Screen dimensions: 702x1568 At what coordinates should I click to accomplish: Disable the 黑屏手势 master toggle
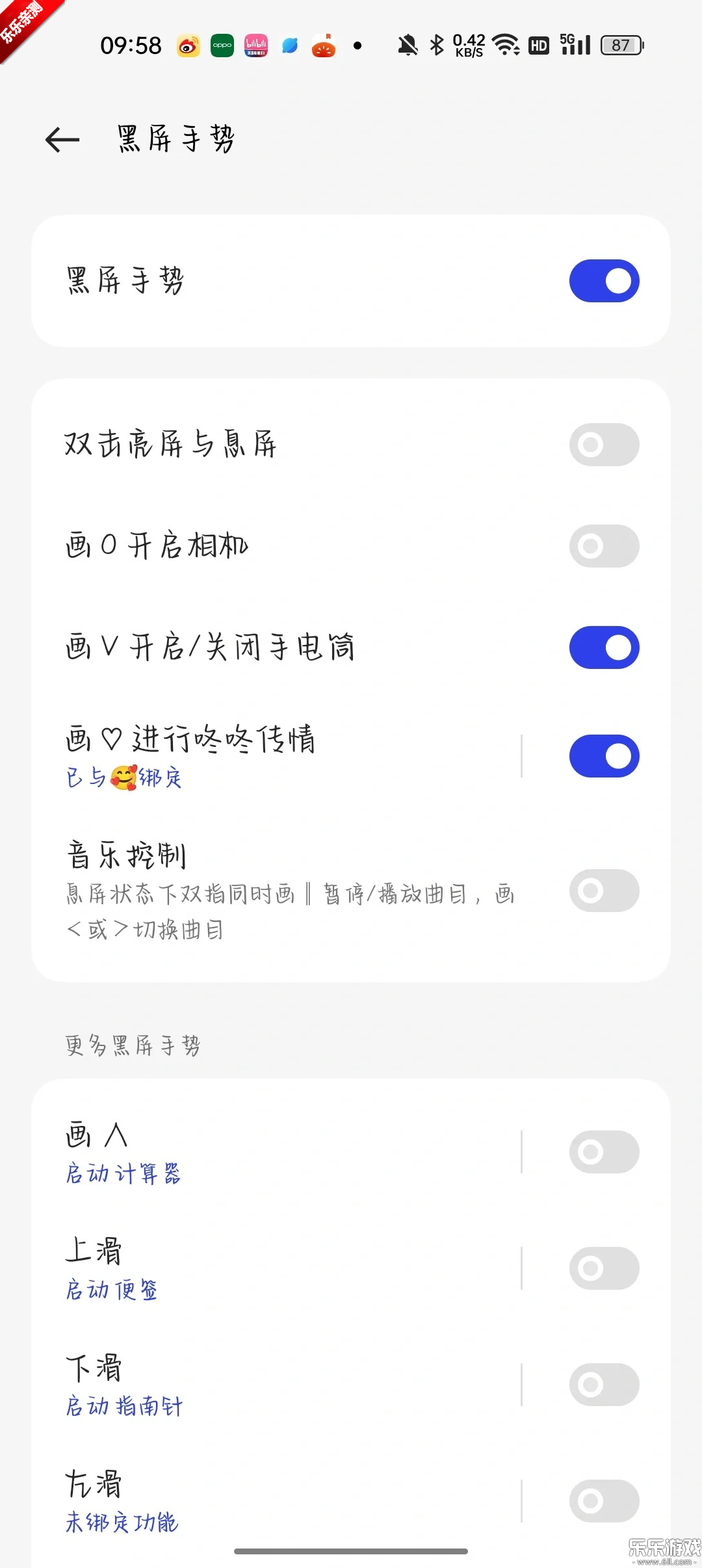point(603,279)
